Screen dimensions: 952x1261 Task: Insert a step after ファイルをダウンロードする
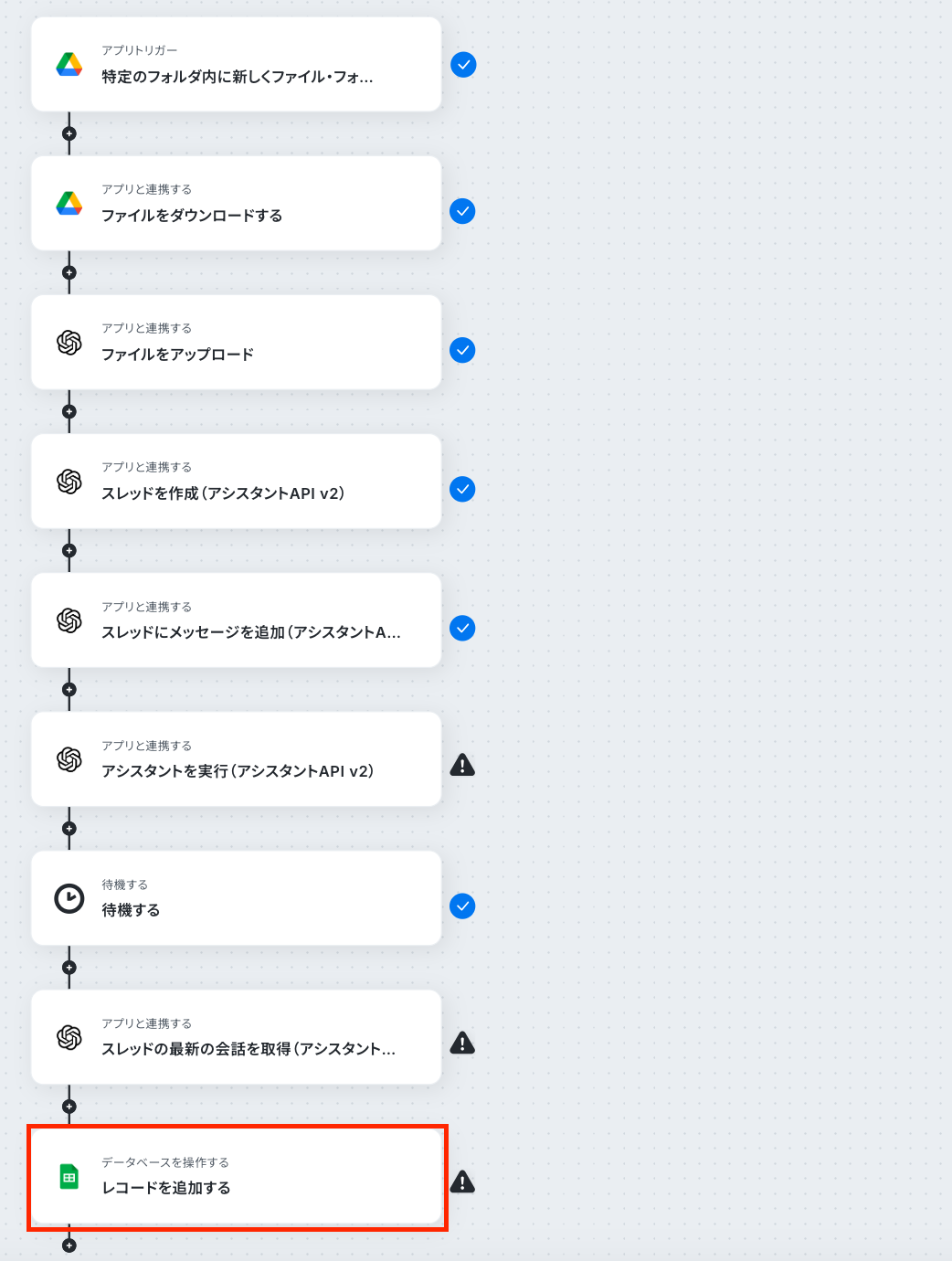(x=69, y=272)
